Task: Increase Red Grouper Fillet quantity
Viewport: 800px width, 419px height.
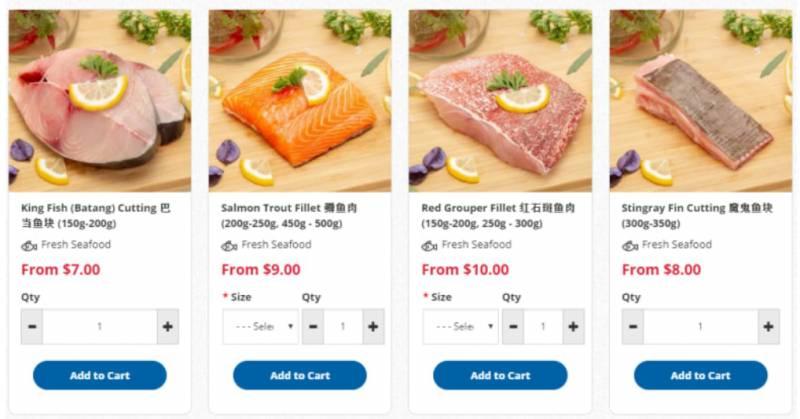Action: [x=573, y=327]
